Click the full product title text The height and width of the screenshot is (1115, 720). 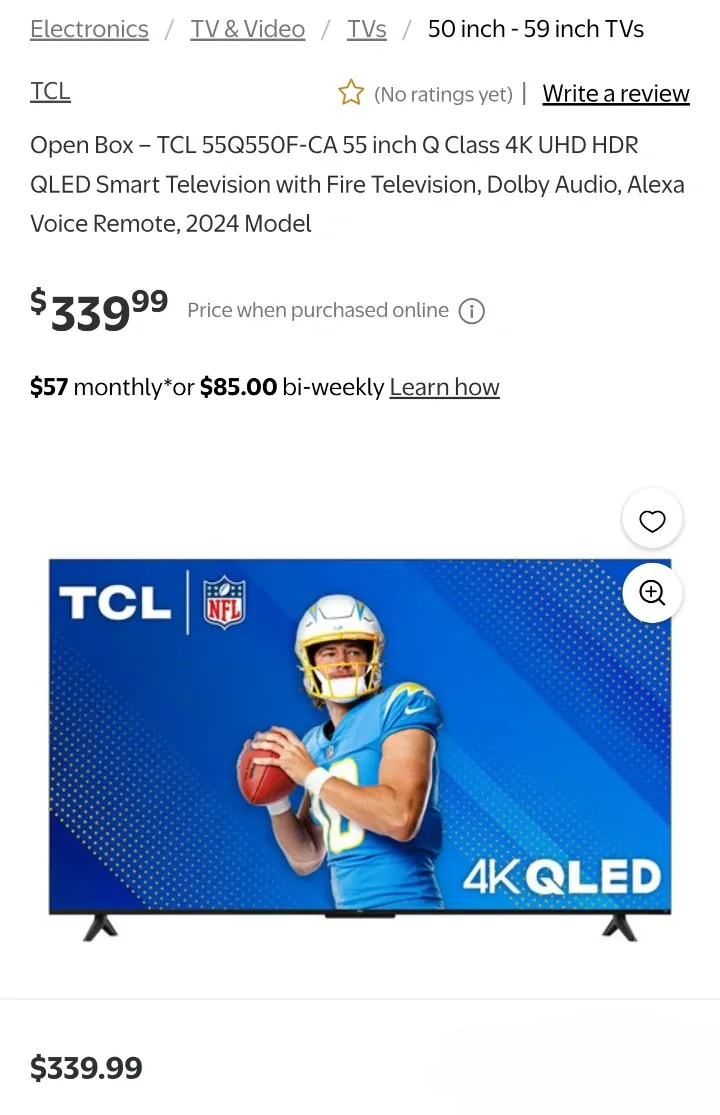click(x=357, y=184)
